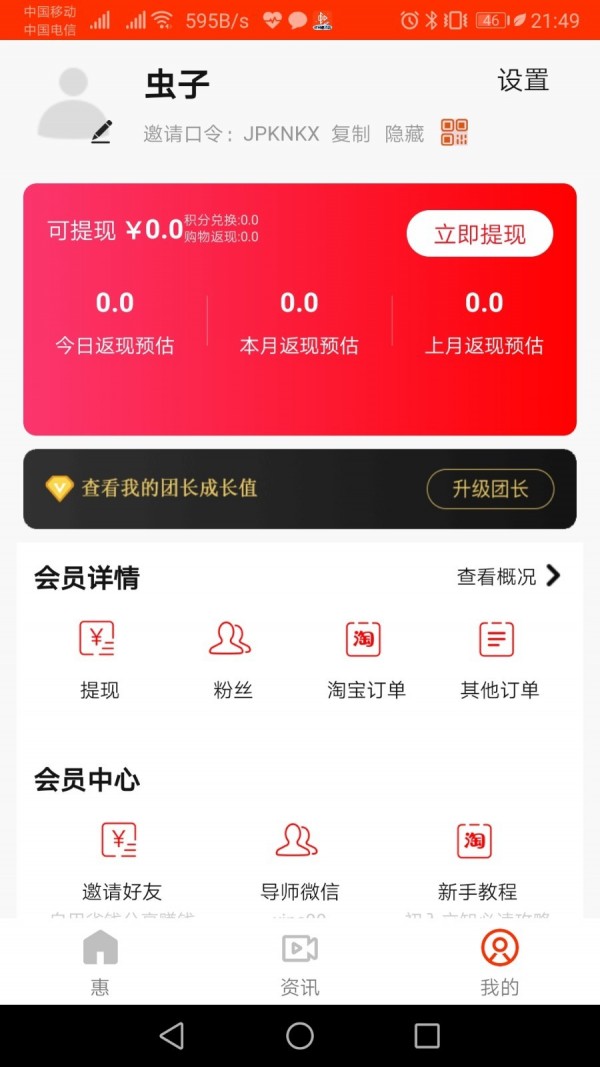Open 其他订单

point(499,658)
